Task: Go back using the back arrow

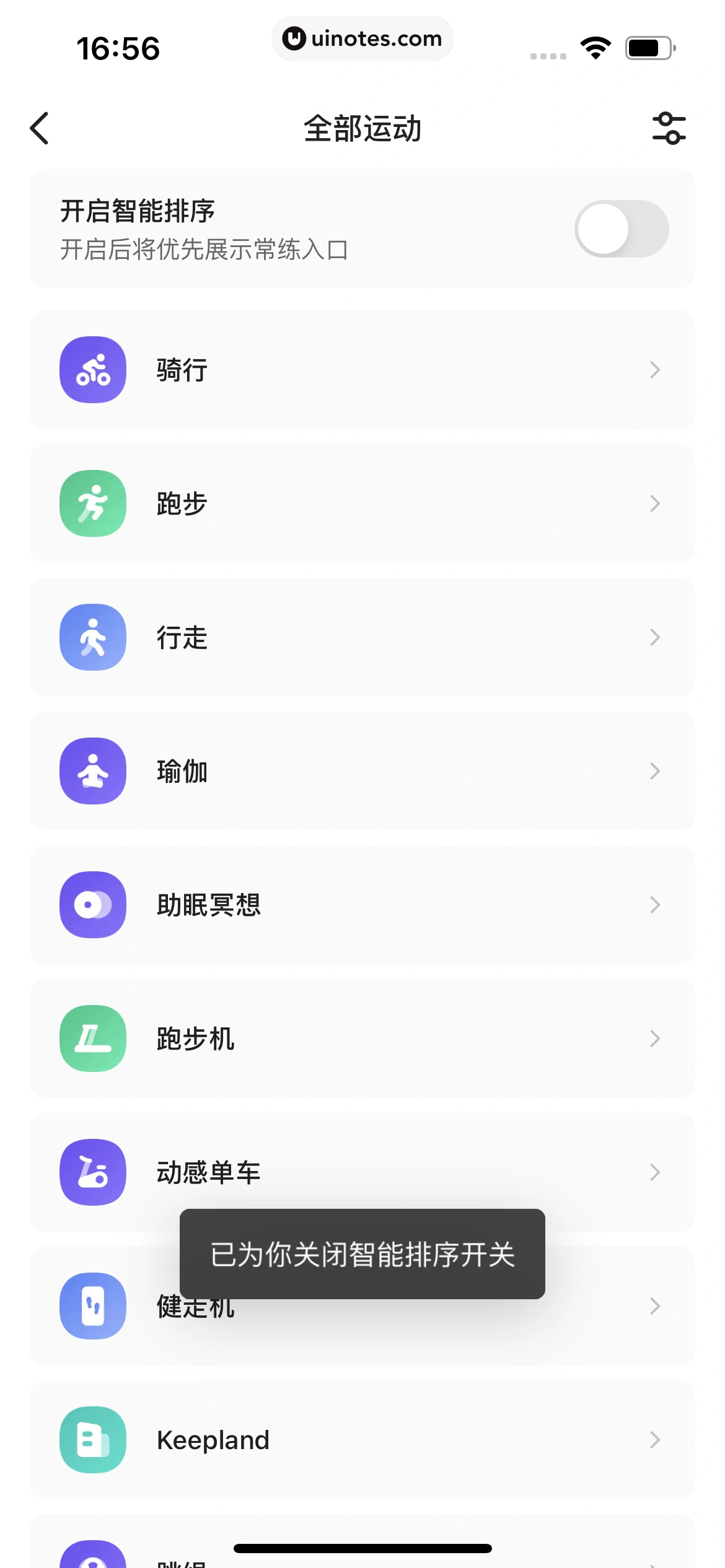Action: [39, 129]
